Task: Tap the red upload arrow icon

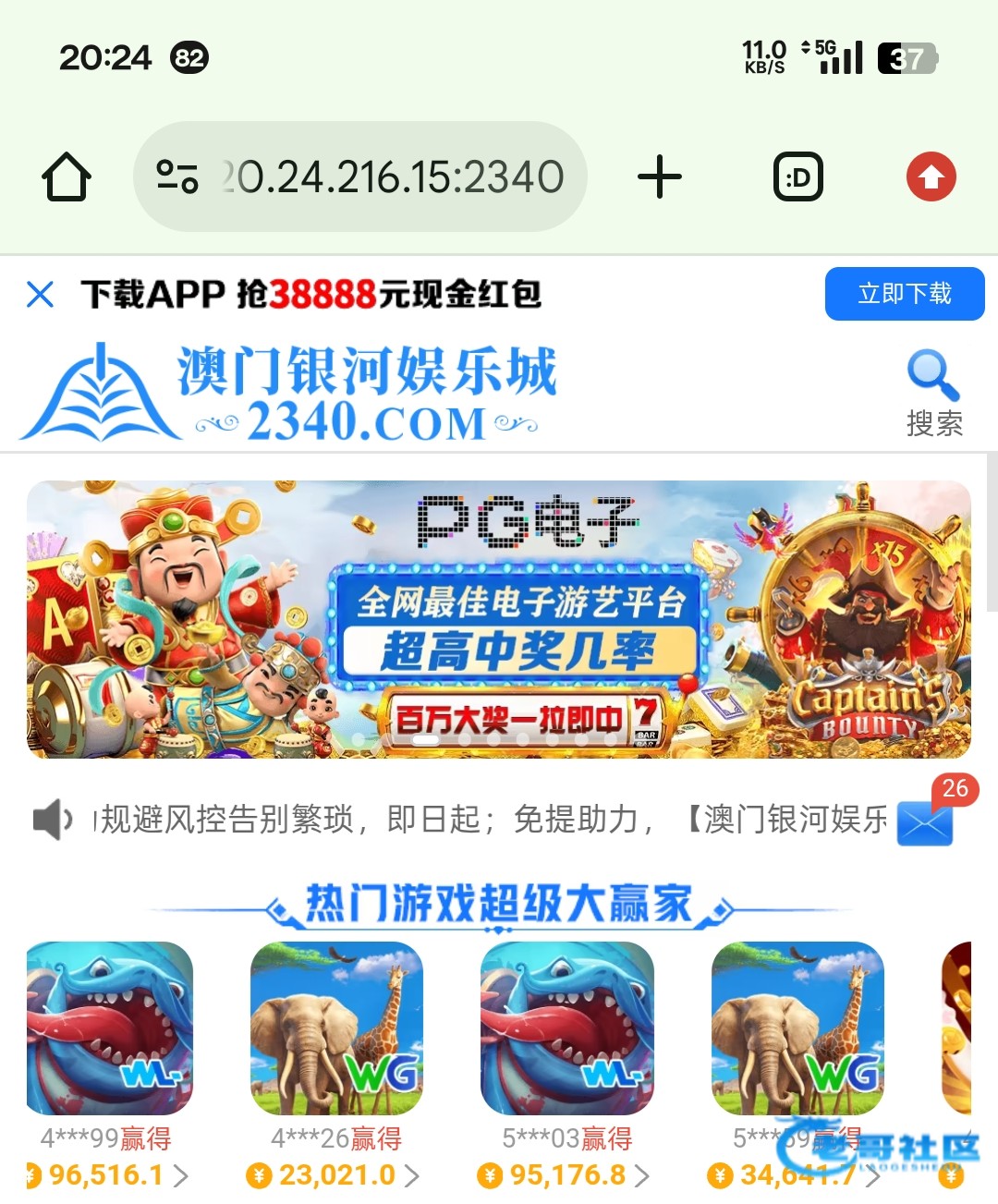Action: [931, 176]
